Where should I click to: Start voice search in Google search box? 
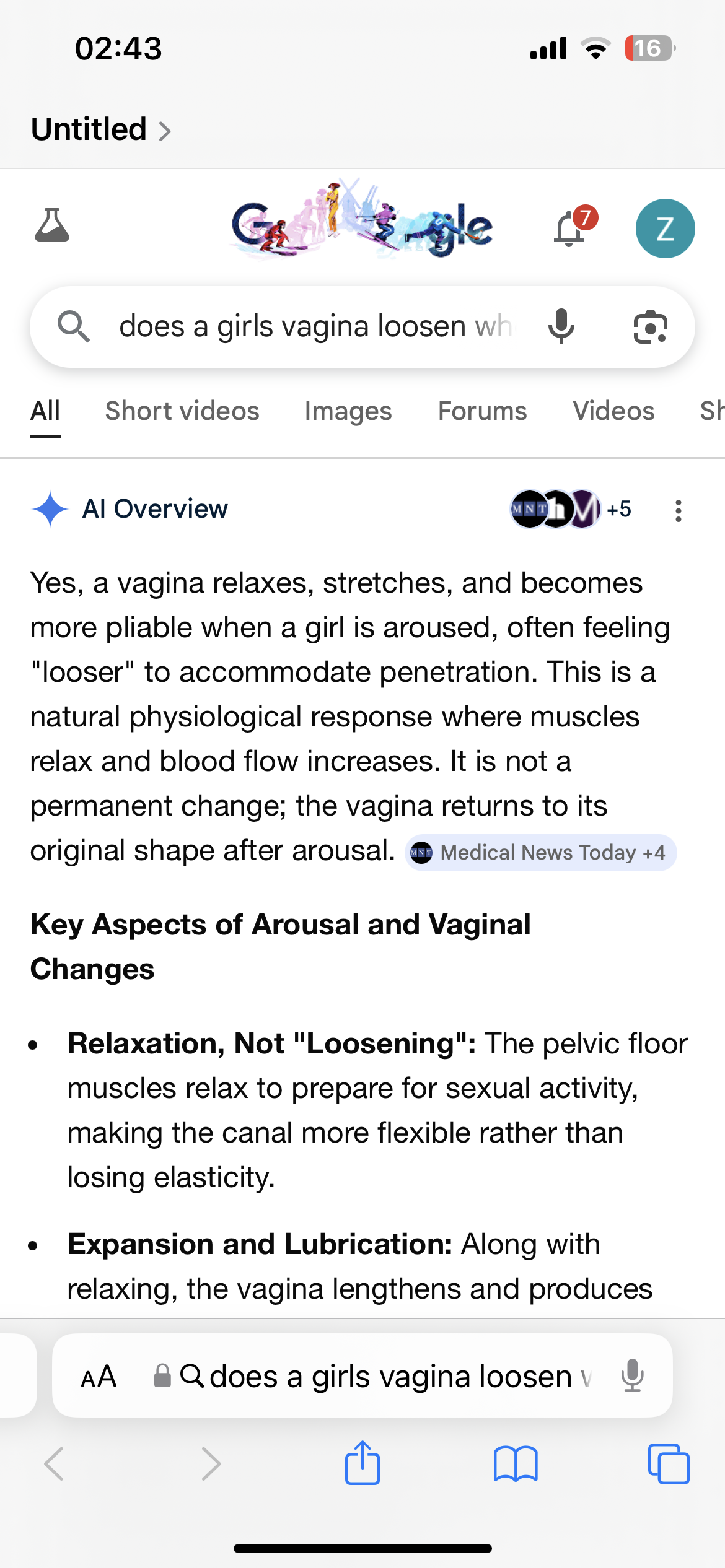561,326
